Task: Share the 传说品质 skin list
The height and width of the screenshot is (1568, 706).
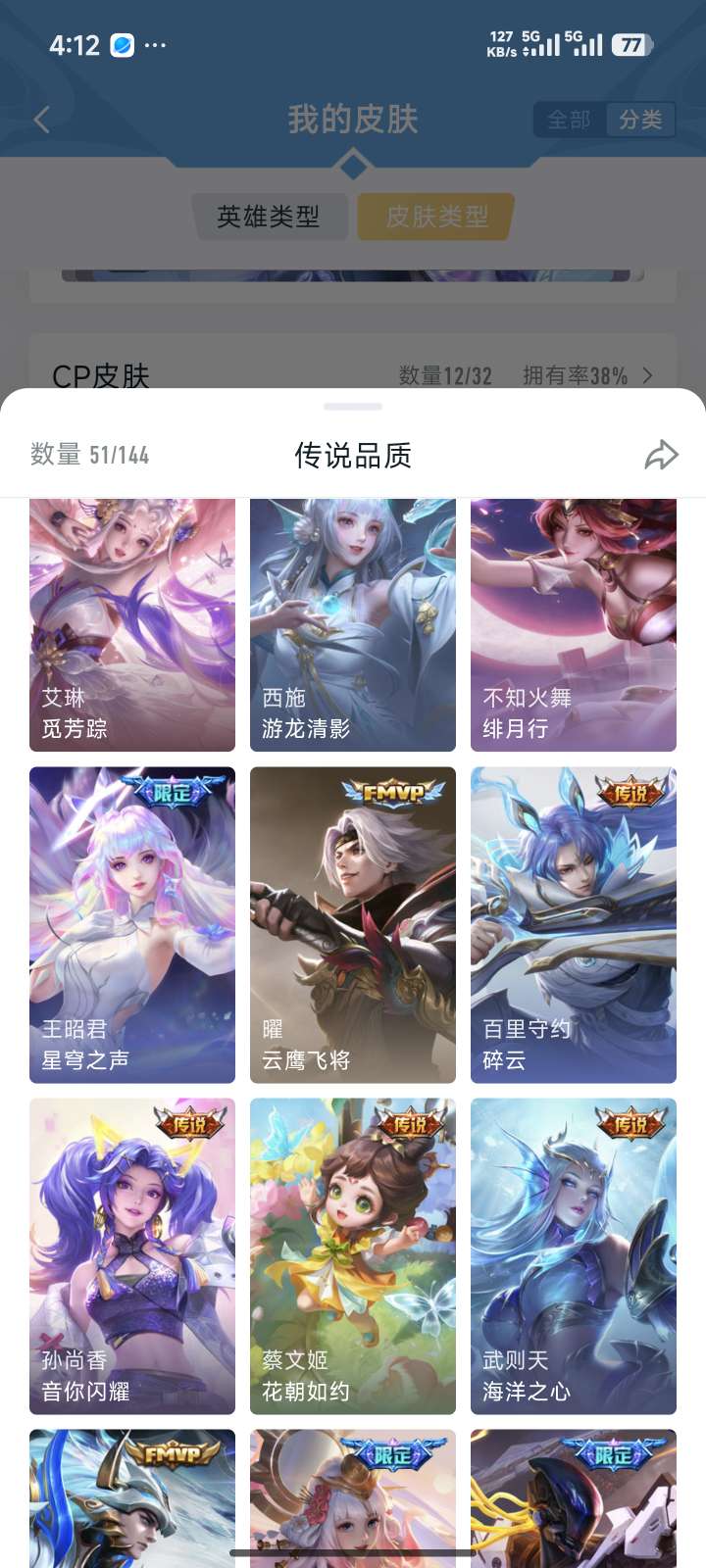Action: pyautogui.click(x=662, y=455)
